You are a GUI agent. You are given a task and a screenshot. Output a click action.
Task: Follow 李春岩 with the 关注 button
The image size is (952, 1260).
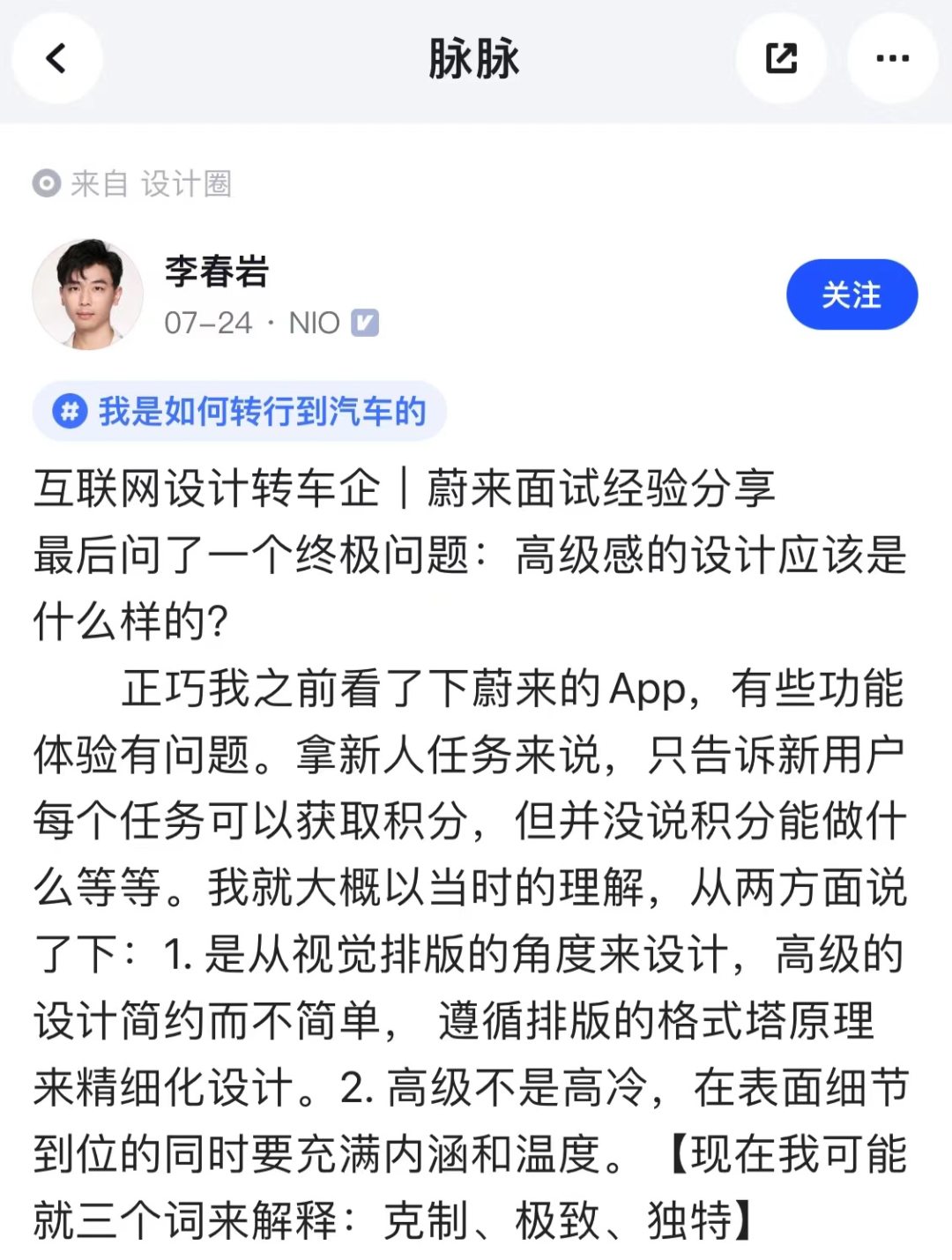852,294
